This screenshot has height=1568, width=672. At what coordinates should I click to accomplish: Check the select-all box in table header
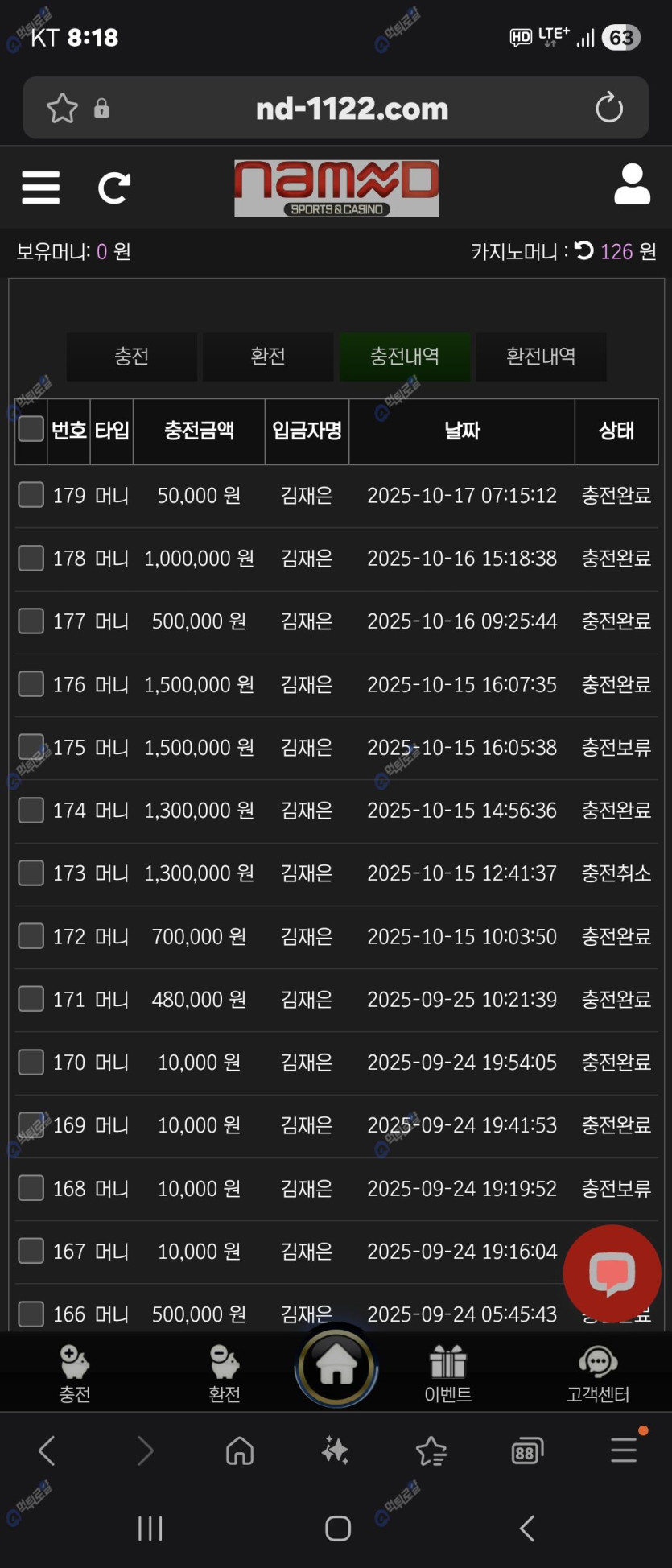point(31,429)
